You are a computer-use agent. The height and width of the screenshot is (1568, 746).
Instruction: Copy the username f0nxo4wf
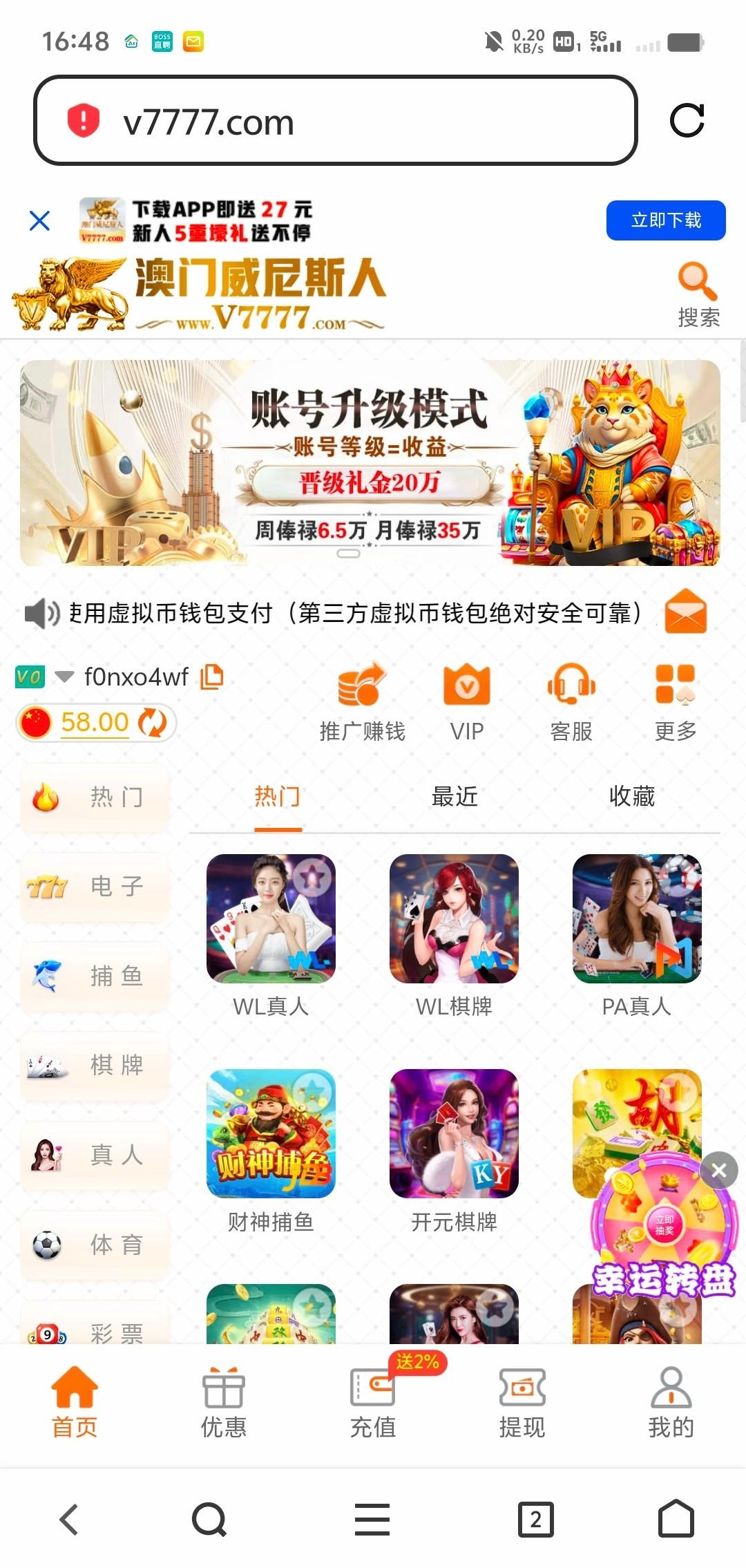[212, 677]
